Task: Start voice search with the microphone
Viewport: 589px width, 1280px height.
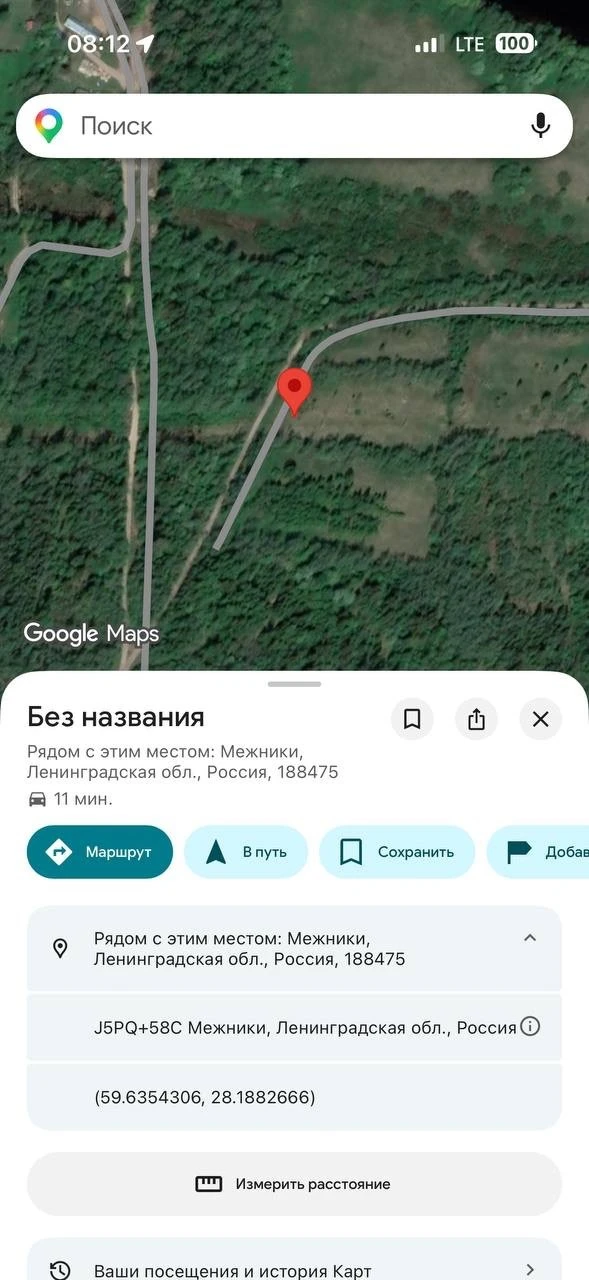Action: coord(540,126)
